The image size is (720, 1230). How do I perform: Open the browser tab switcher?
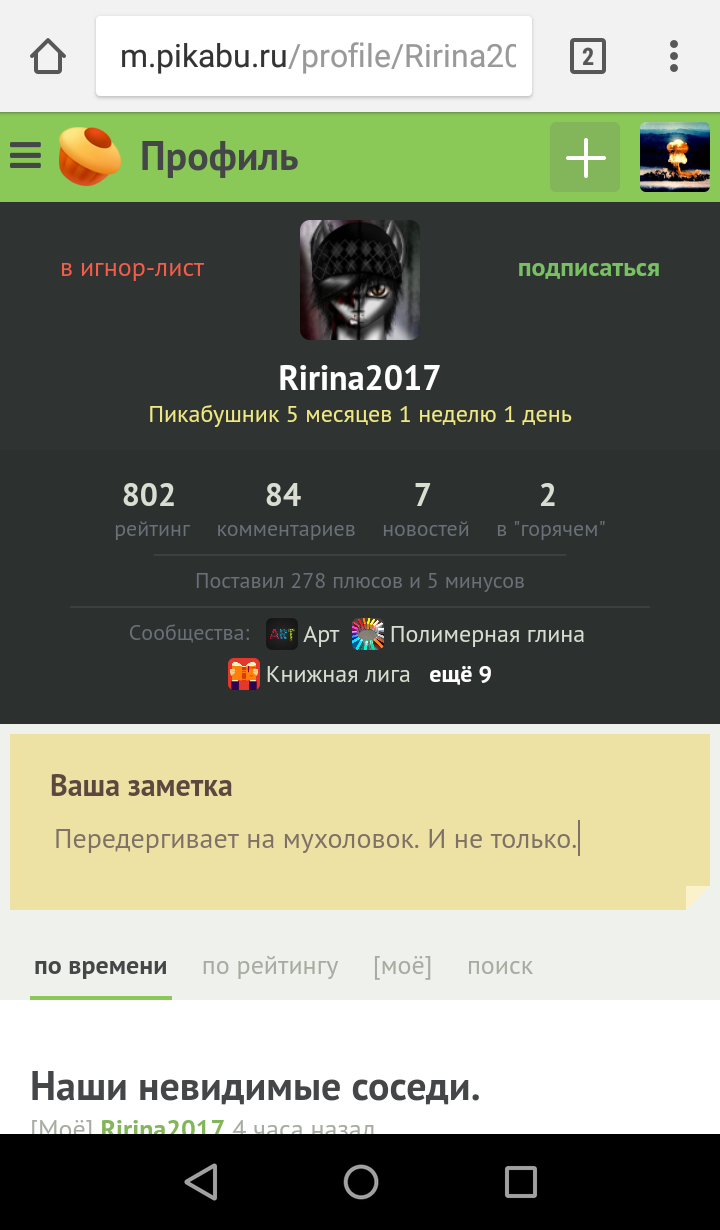(x=588, y=57)
